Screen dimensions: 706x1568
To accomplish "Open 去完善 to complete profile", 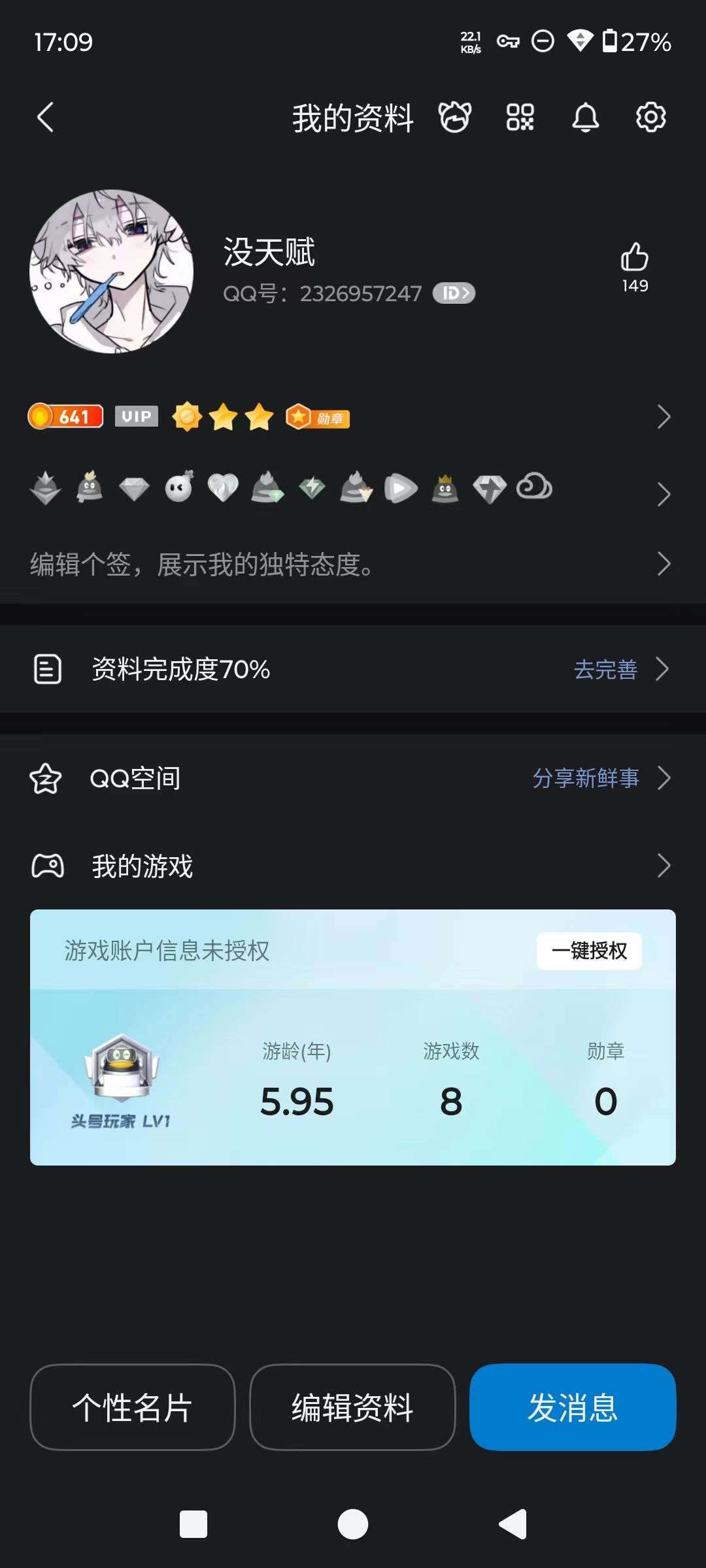I will (x=605, y=668).
